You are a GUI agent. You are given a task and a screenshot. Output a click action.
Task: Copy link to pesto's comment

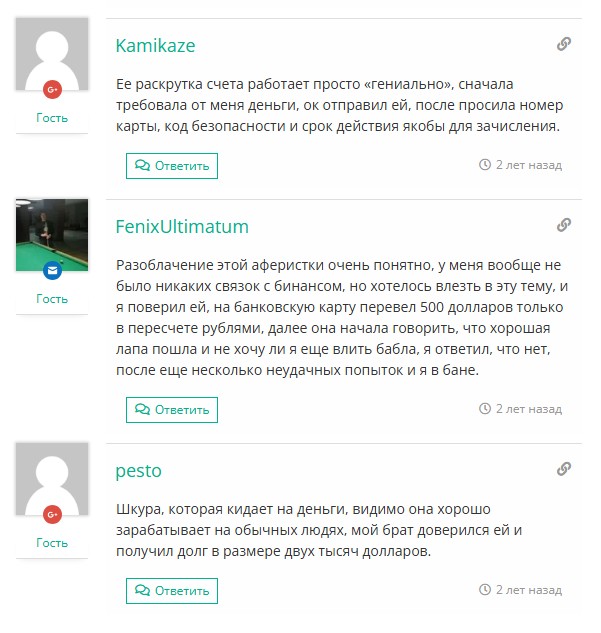(x=564, y=469)
